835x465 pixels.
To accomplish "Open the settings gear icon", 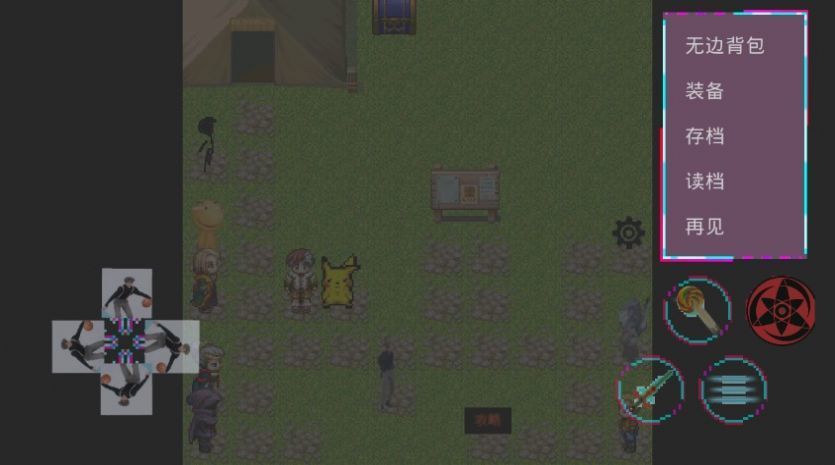I will coord(628,233).
